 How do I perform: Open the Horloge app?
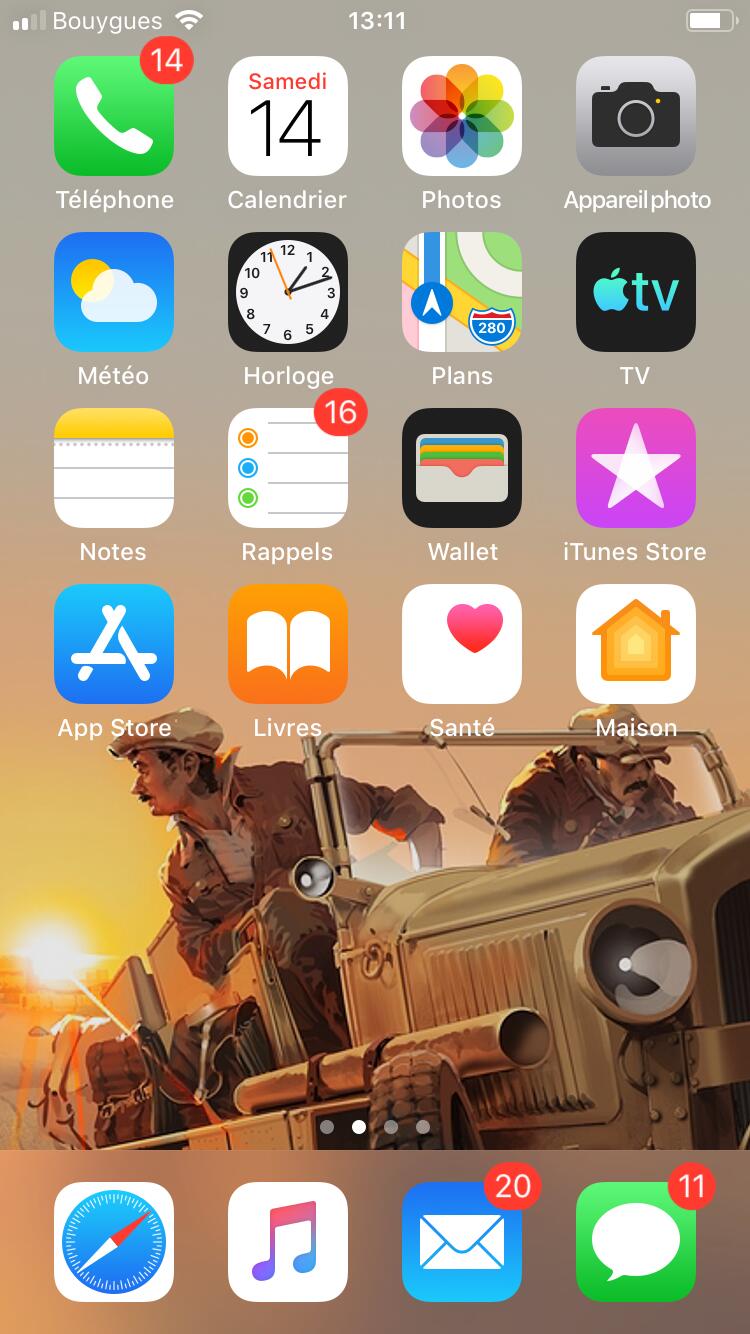point(288,292)
